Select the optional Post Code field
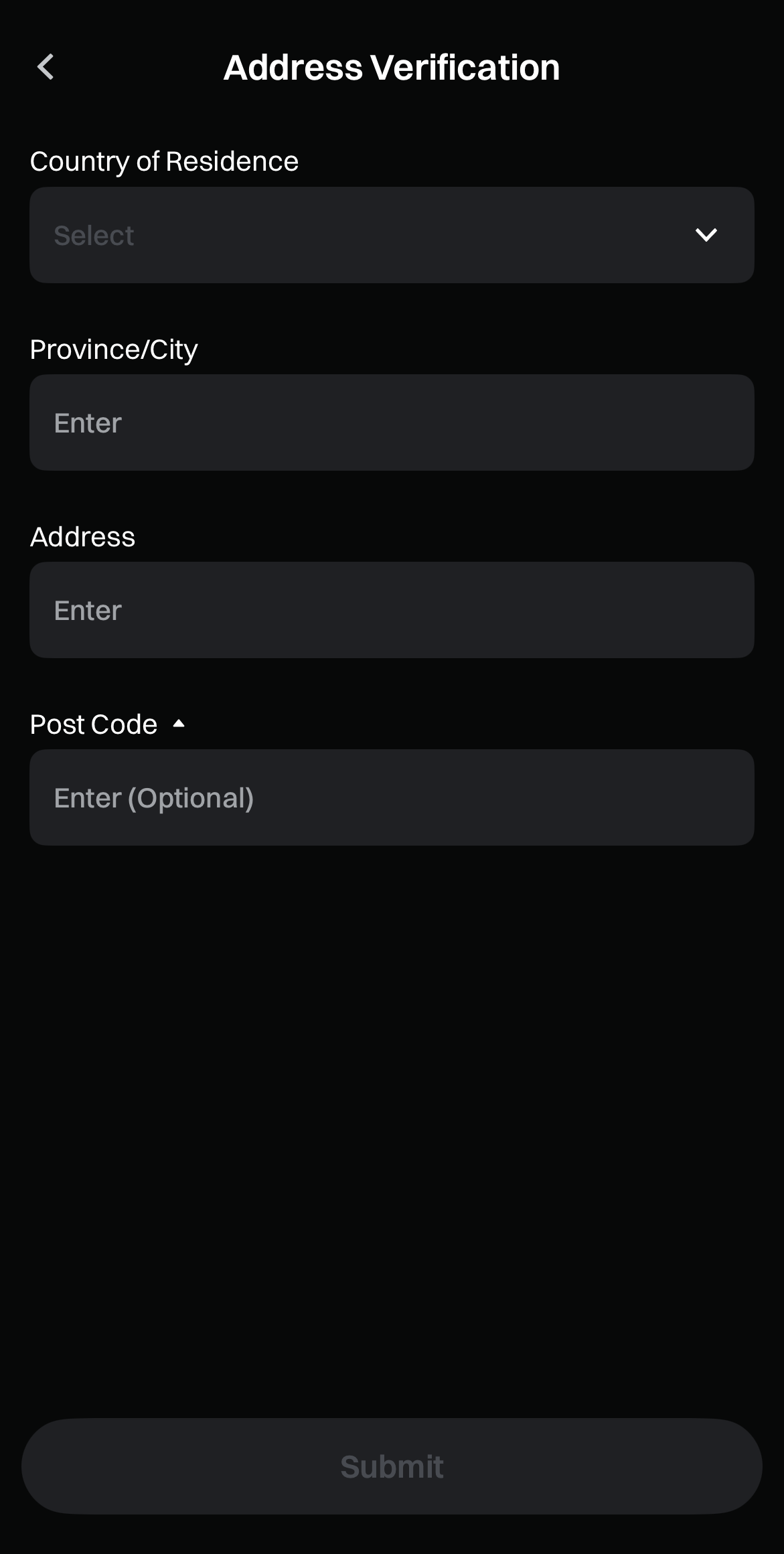Screen dimensions: 784x1554 (392, 797)
